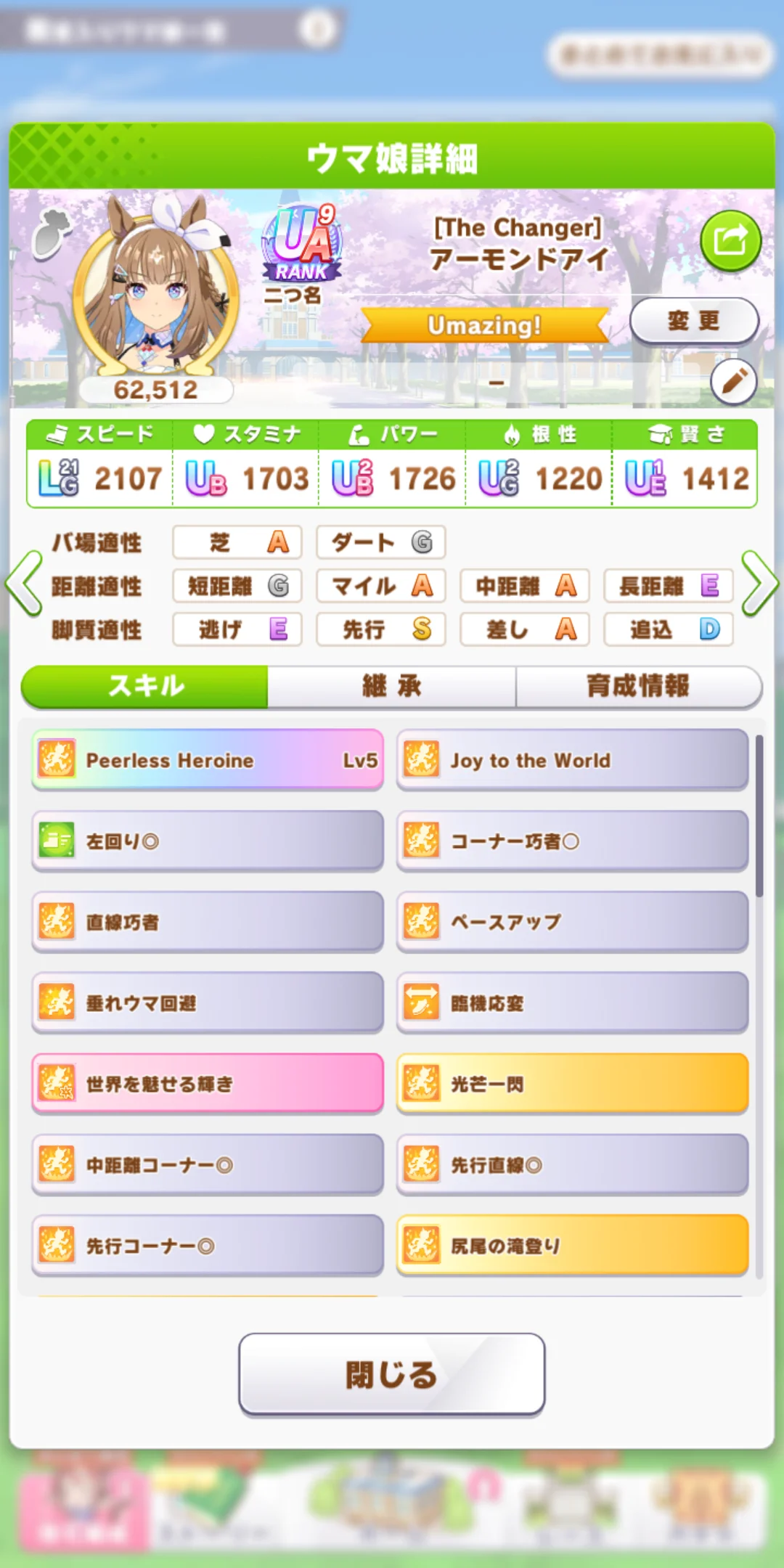Image resolution: width=784 pixels, height=1568 pixels.
Task: Tap the pencil edit icon
Action: click(733, 380)
